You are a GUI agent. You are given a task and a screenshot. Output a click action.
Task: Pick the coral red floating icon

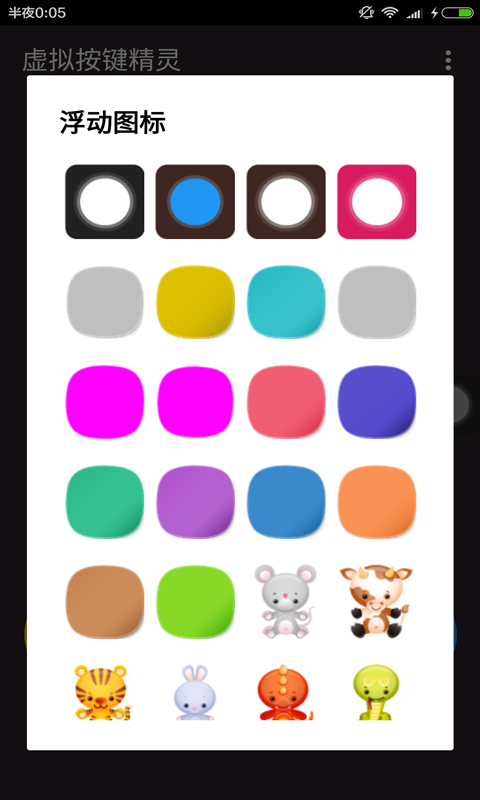286,402
